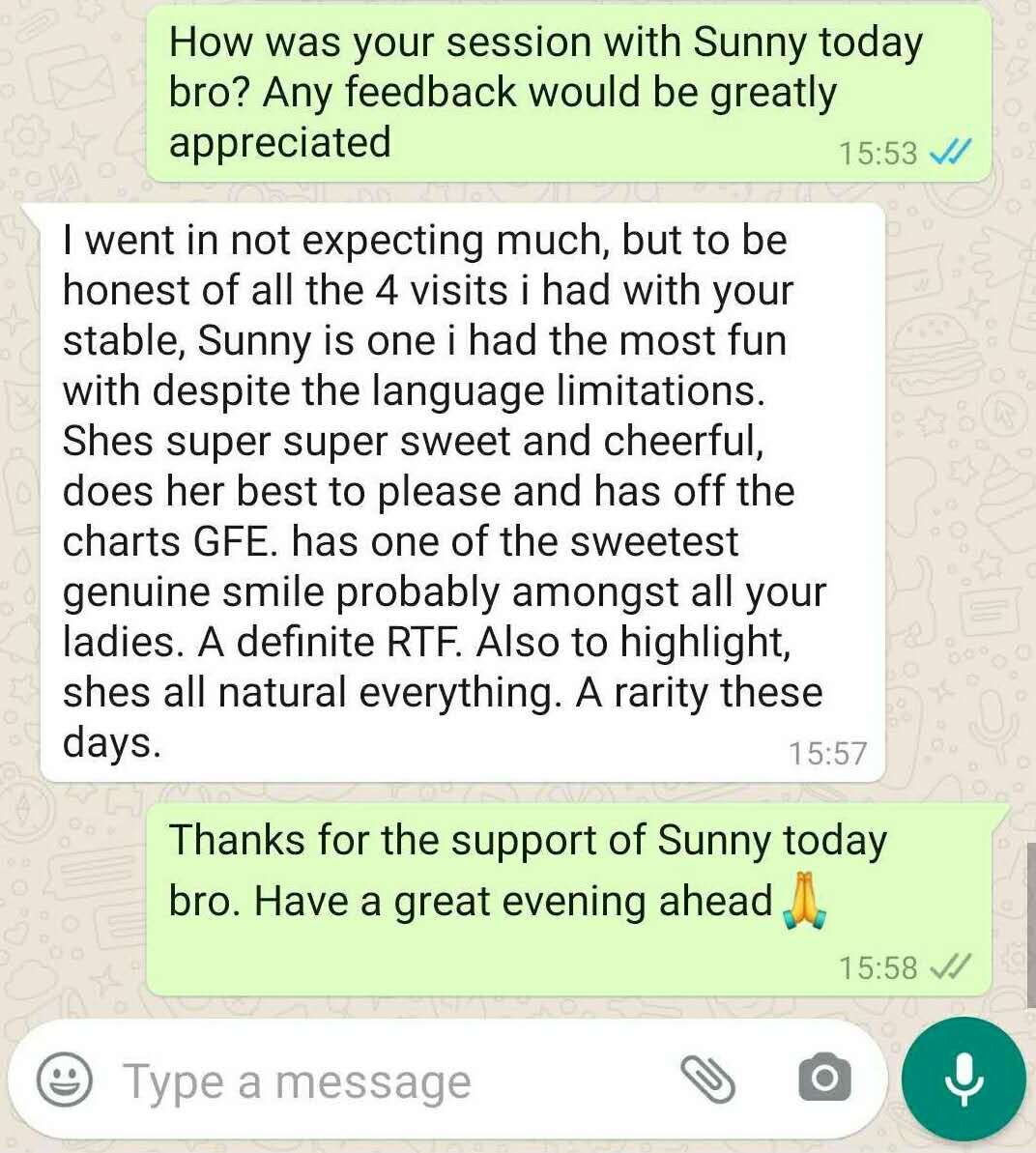
Task: Tap the voice message microphone button
Action: tap(963, 1080)
